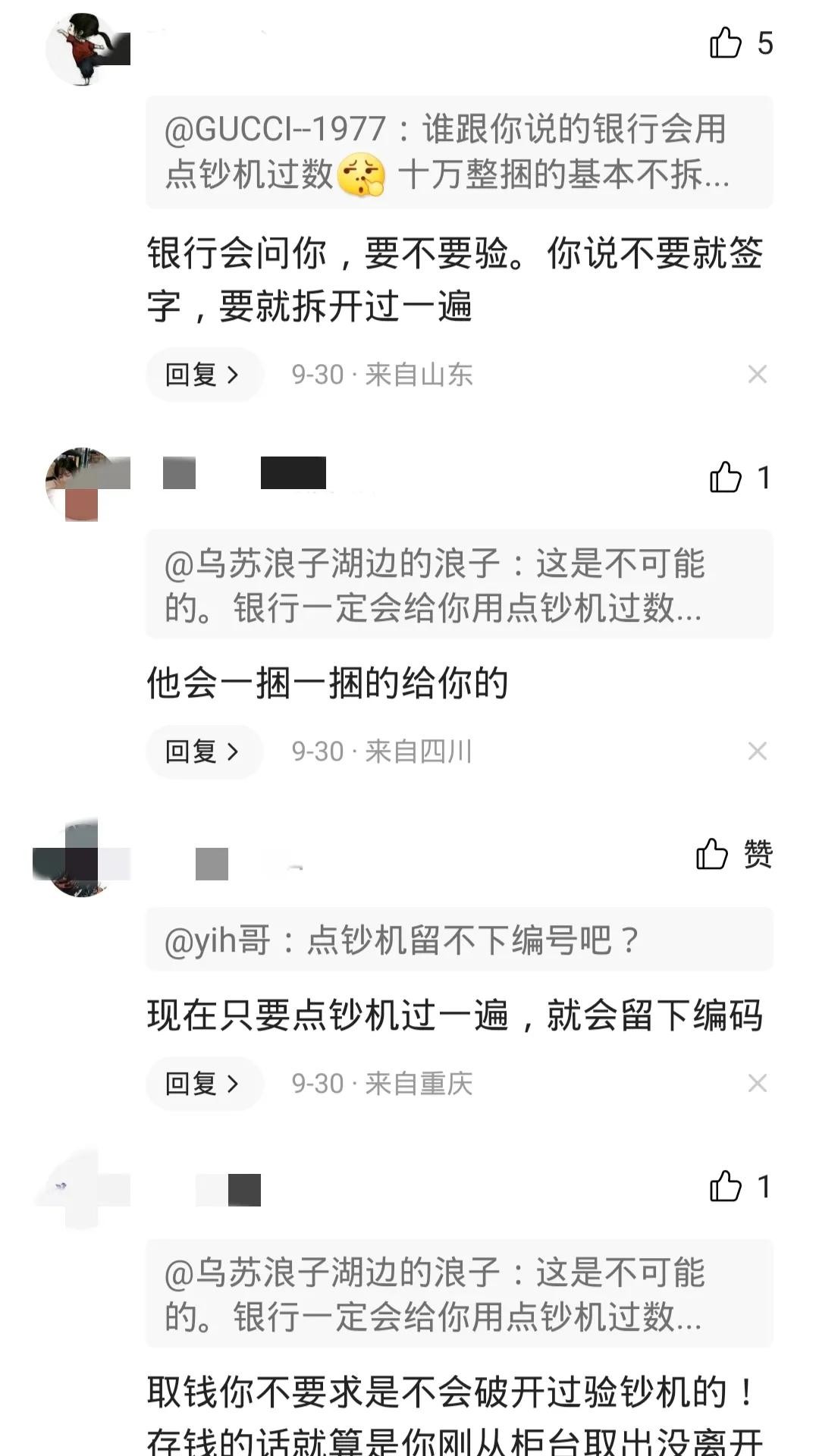The image size is (819, 1456).
Task: Reply to the comment from 山东
Action: [203, 375]
